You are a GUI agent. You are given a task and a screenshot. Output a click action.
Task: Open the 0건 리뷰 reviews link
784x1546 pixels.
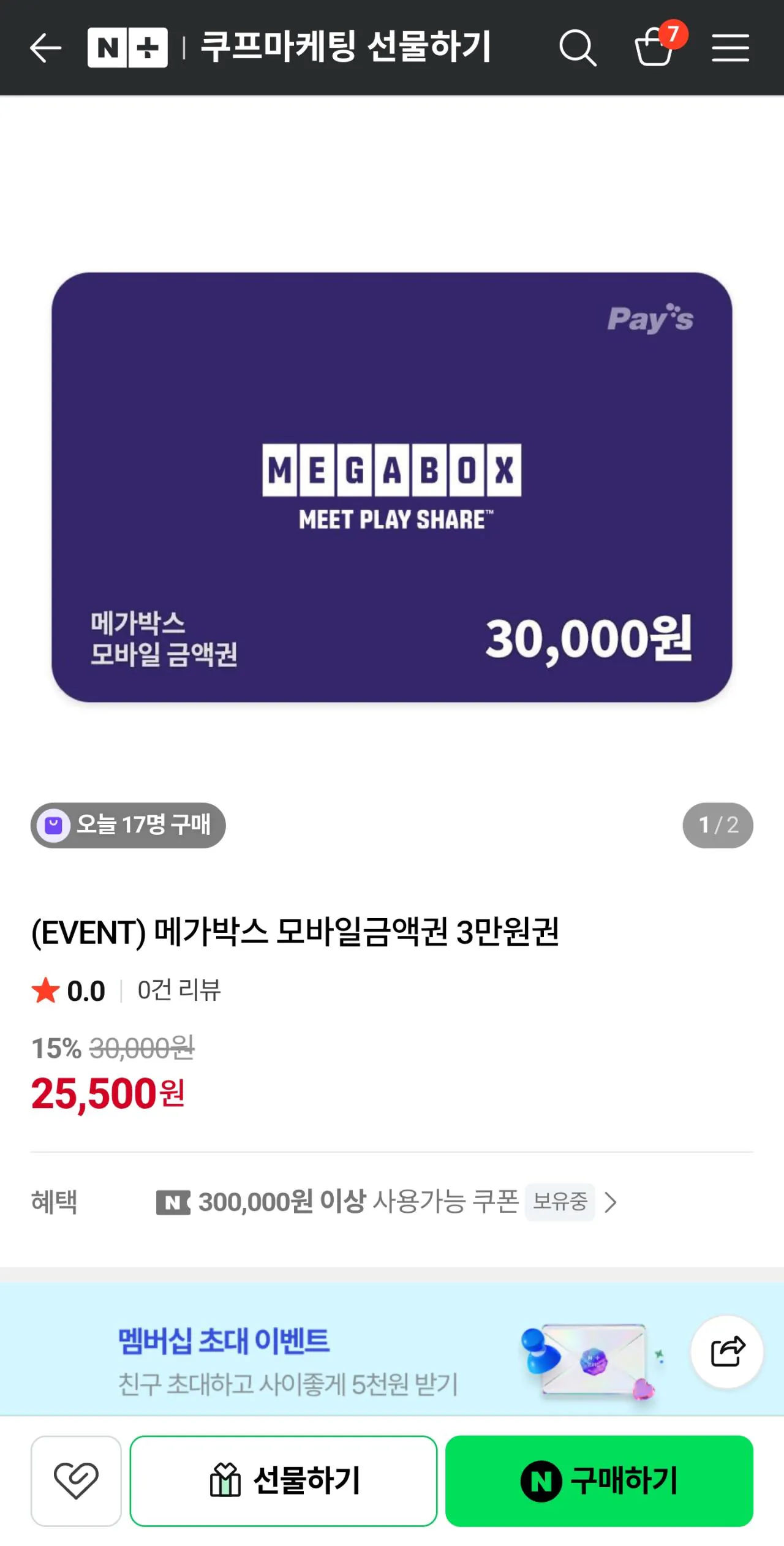[x=176, y=989]
